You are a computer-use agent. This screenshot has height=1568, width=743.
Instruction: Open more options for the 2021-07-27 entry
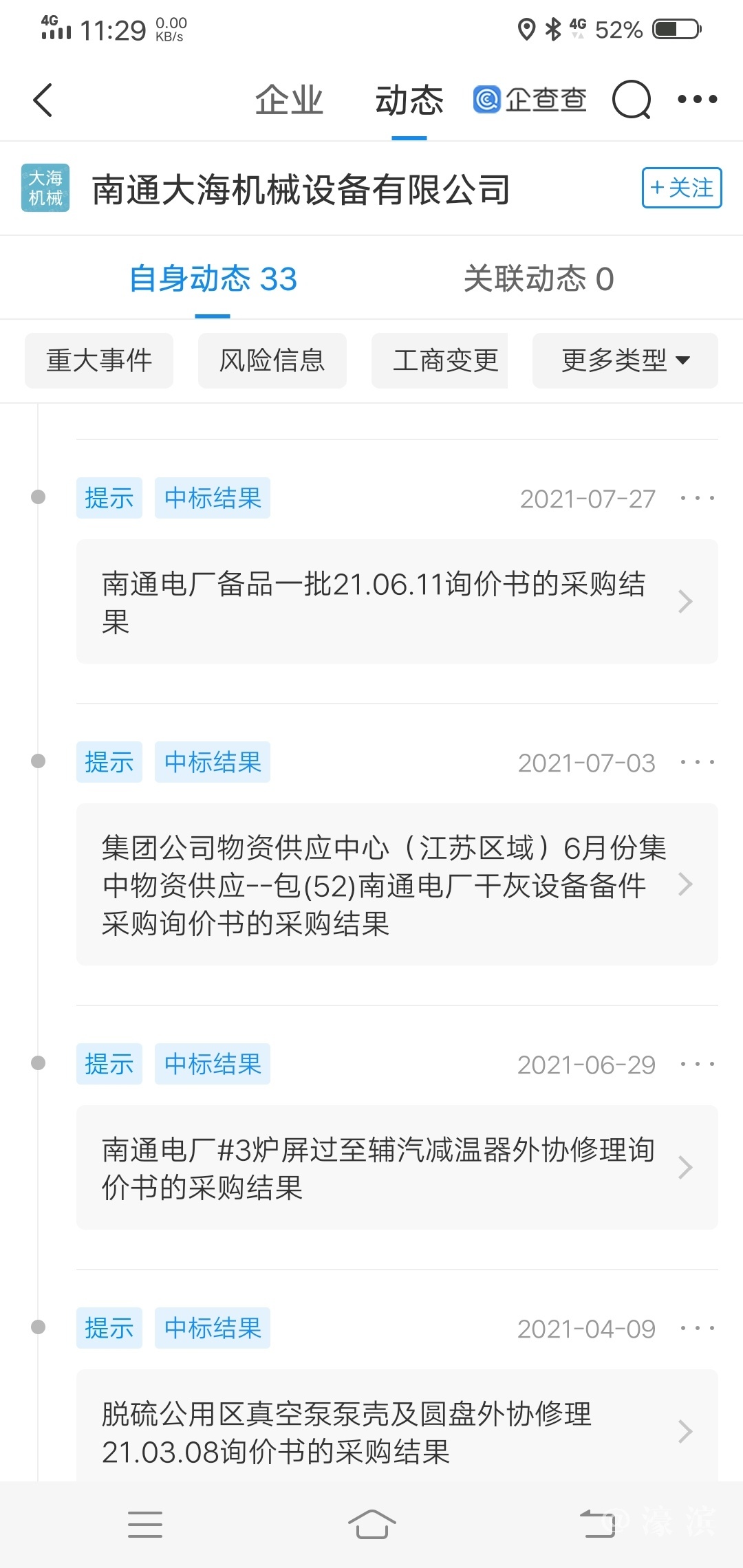coord(697,498)
